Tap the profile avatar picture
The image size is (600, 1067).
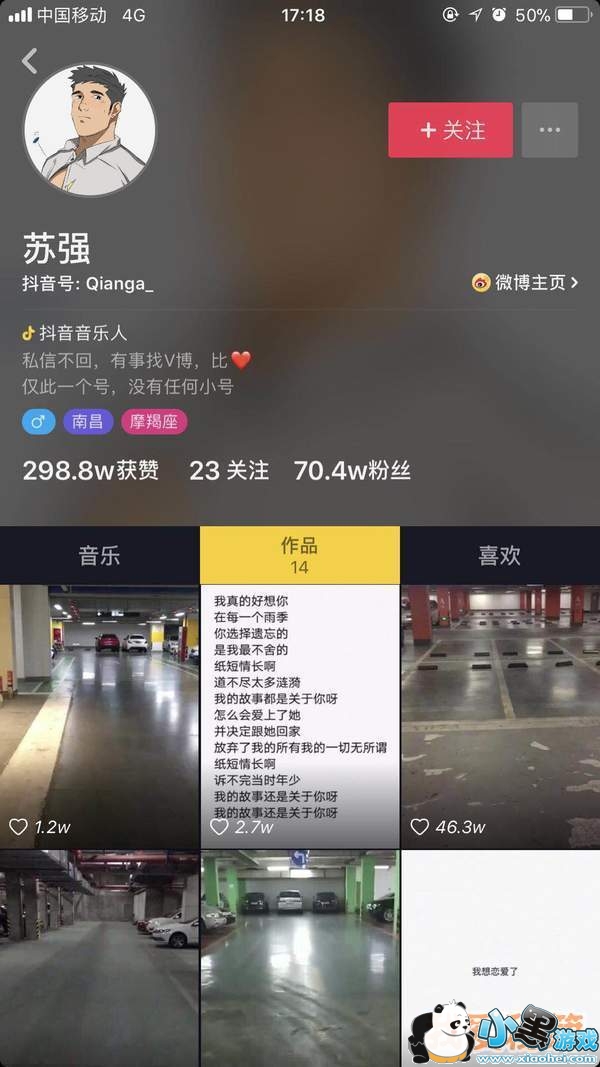point(90,130)
